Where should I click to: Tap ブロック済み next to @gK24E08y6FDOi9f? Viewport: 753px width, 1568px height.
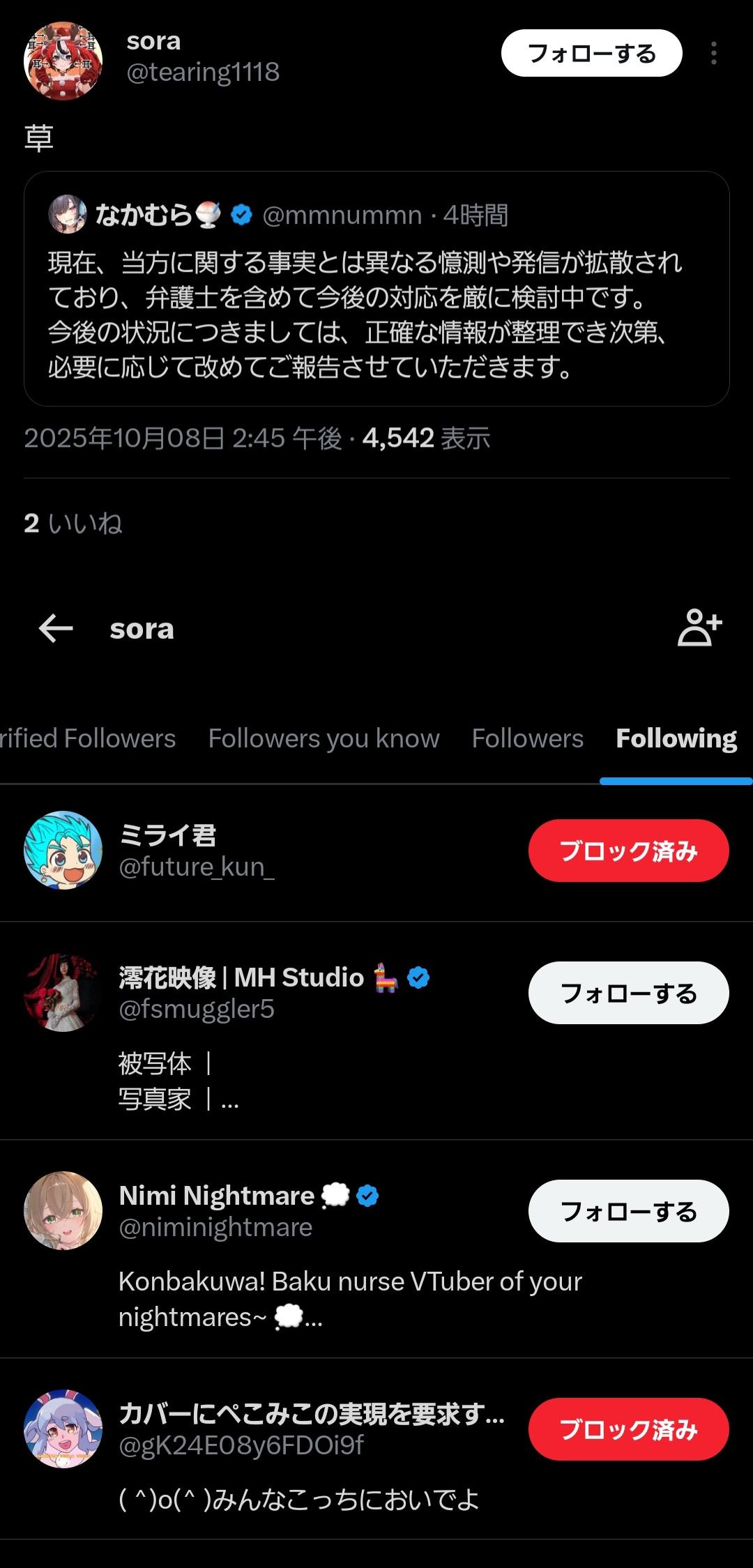tap(628, 1429)
